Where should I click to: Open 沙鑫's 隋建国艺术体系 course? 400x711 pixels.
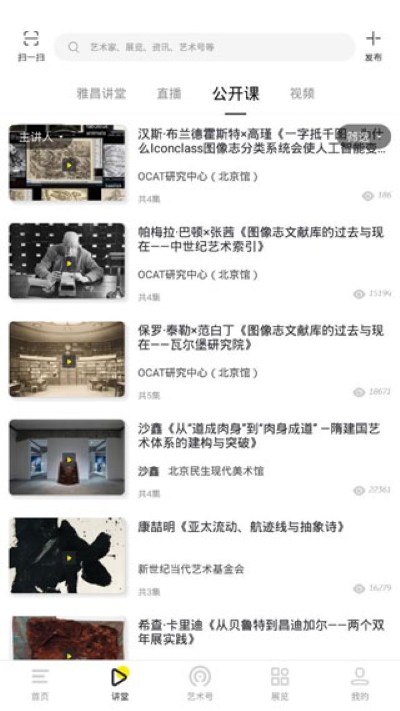pos(200,458)
